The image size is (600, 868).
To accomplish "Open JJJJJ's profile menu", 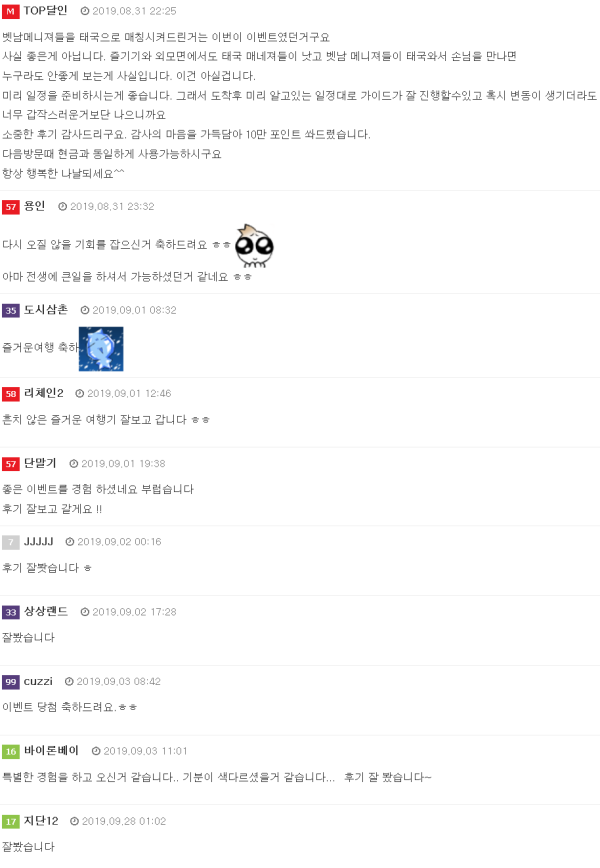I will coord(39,541).
